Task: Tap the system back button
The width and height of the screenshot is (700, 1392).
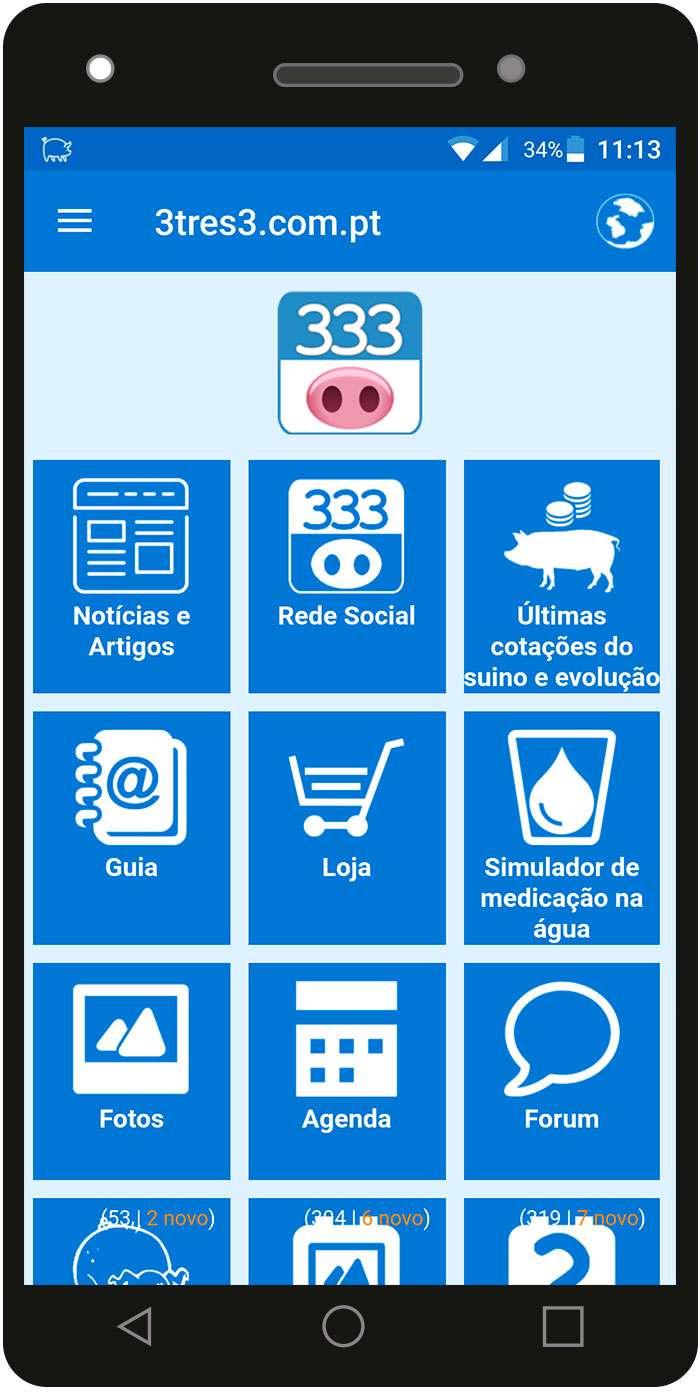Action: click(135, 1327)
